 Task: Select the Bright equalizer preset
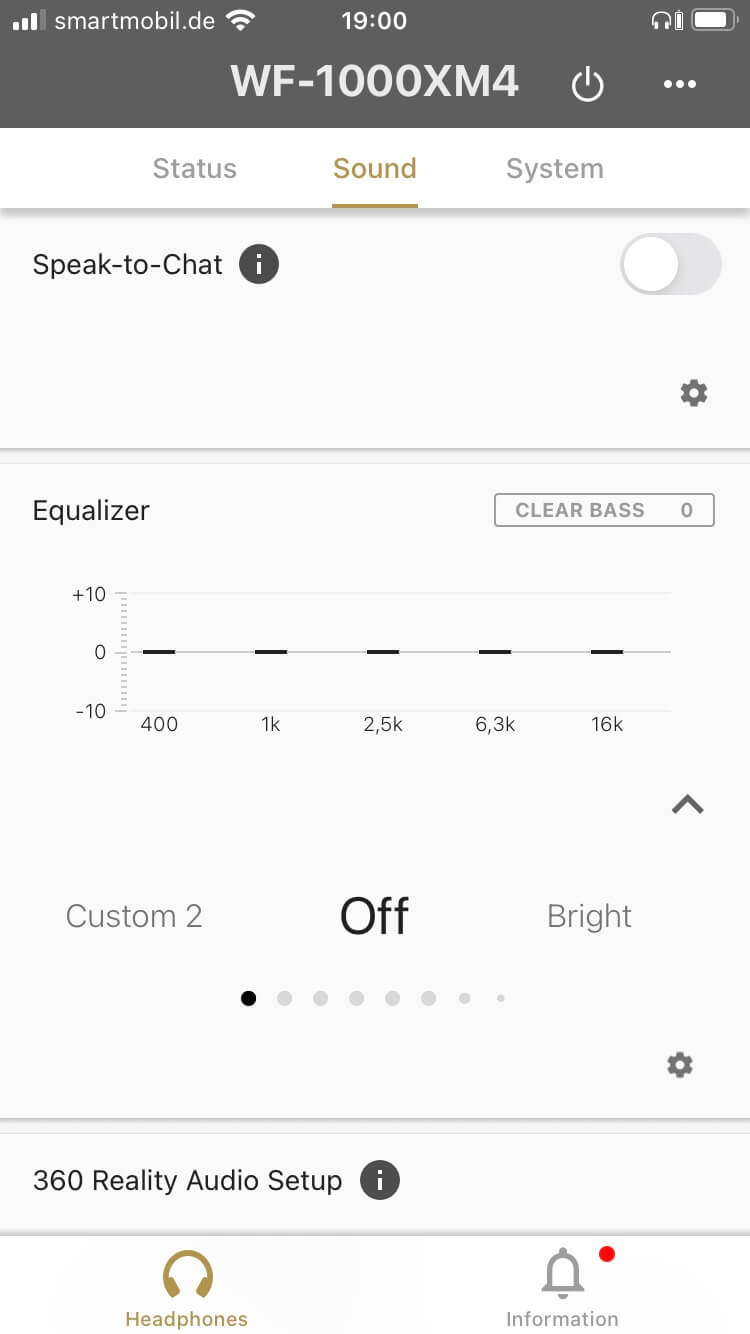click(589, 916)
